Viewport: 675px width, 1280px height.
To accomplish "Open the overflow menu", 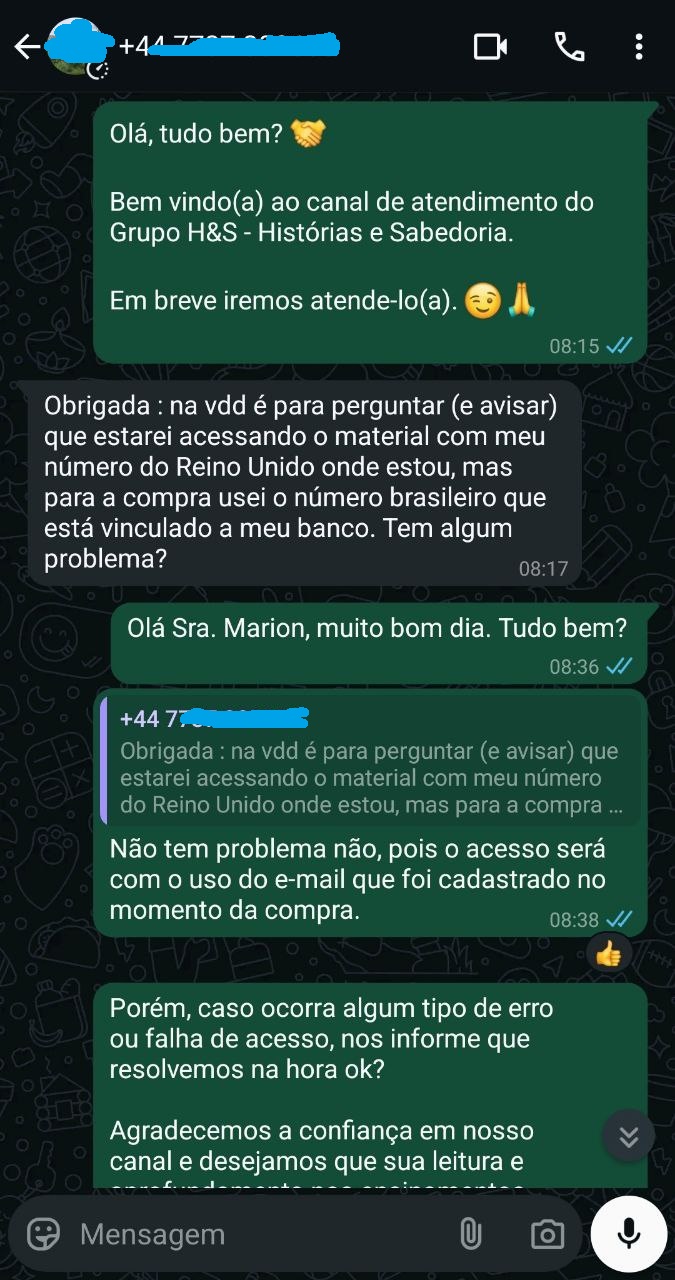I will (639, 47).
